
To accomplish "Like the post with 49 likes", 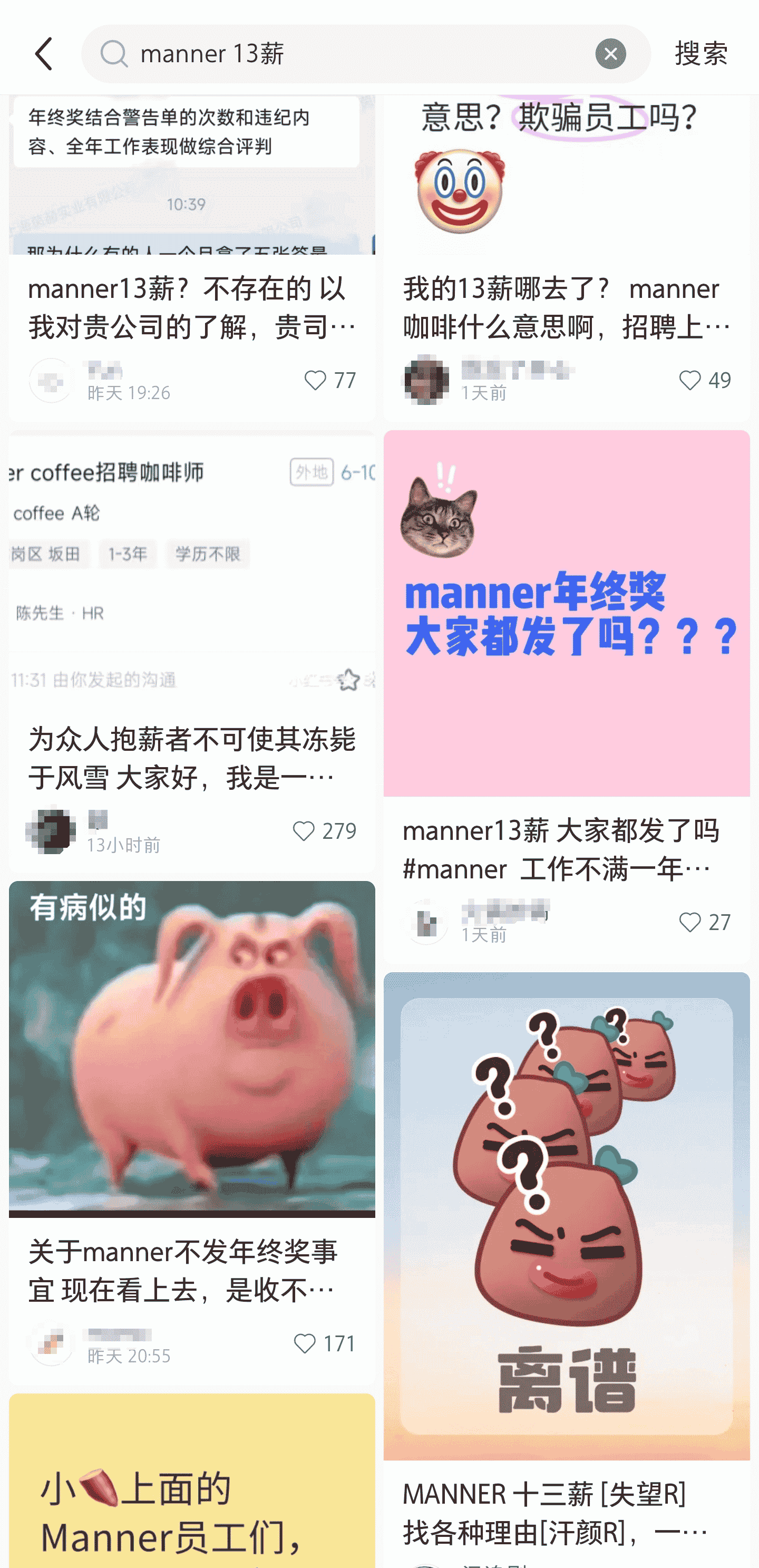I will 689,381.
